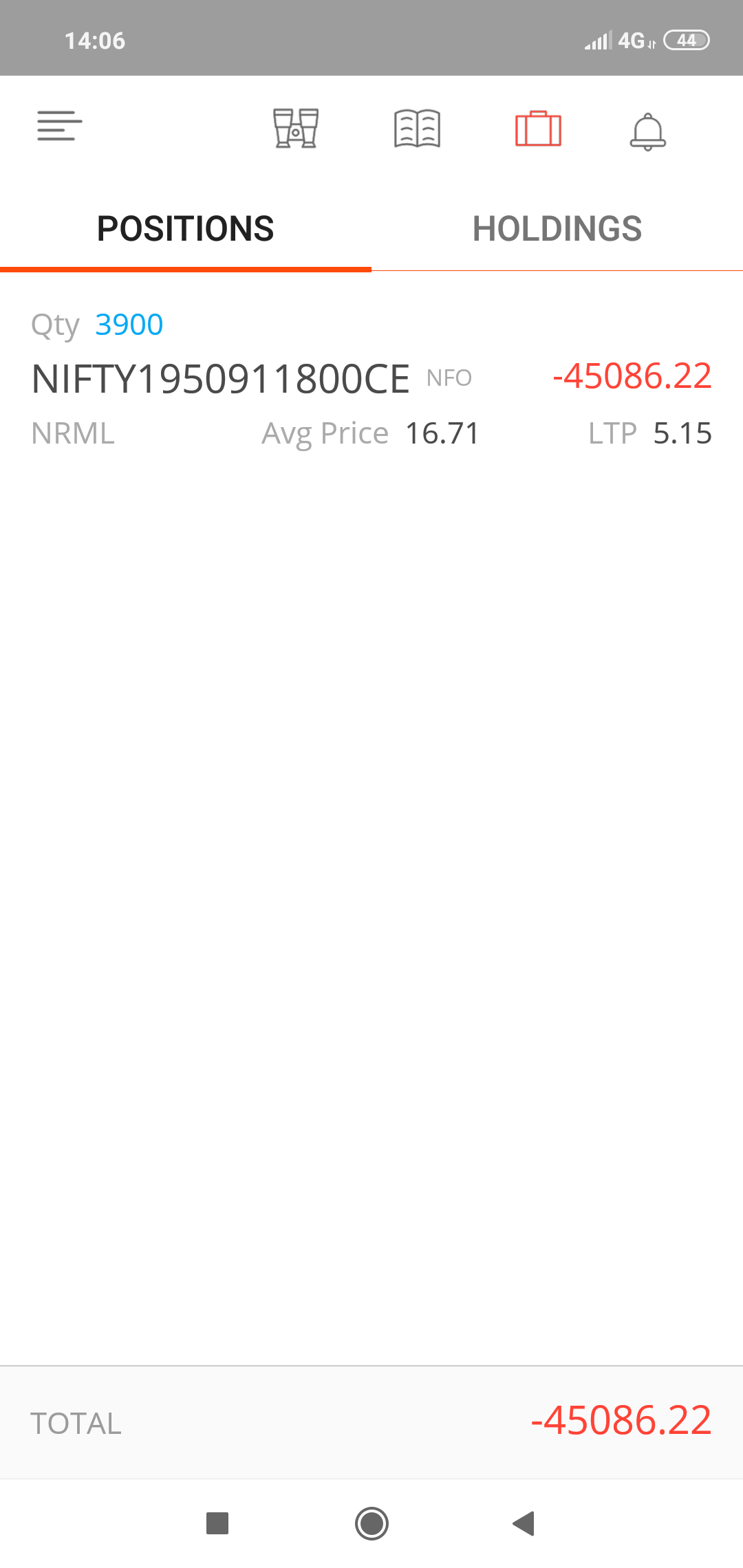Select the portfolio briefcase icon
The height and width of the screenshot is (1568, 743).
(x=538, y=129)
